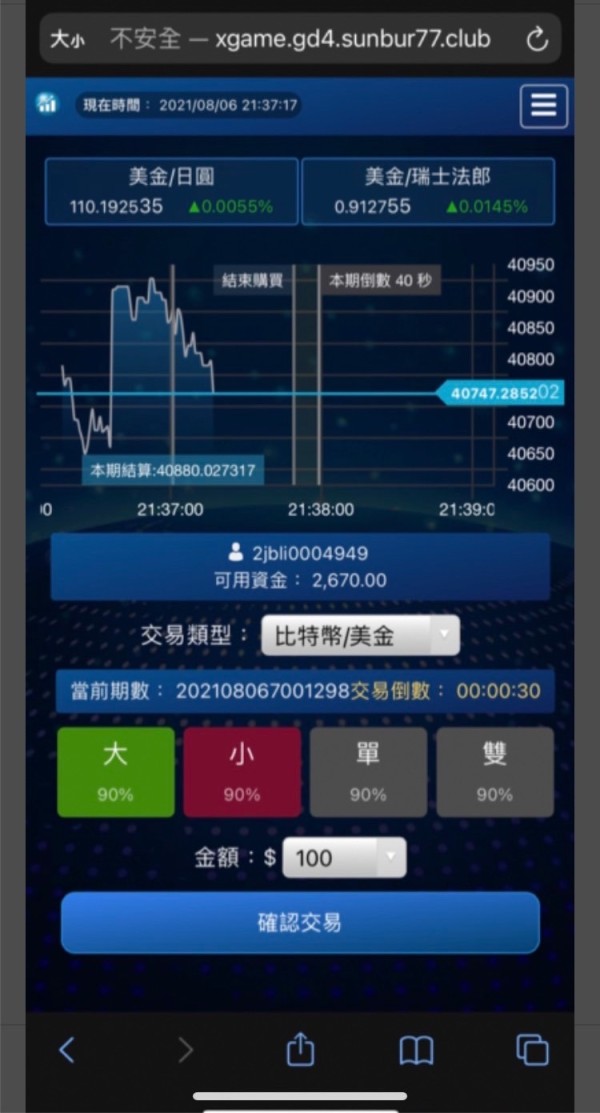
Task: Reload the page in Safari
Action: (537, 39)
